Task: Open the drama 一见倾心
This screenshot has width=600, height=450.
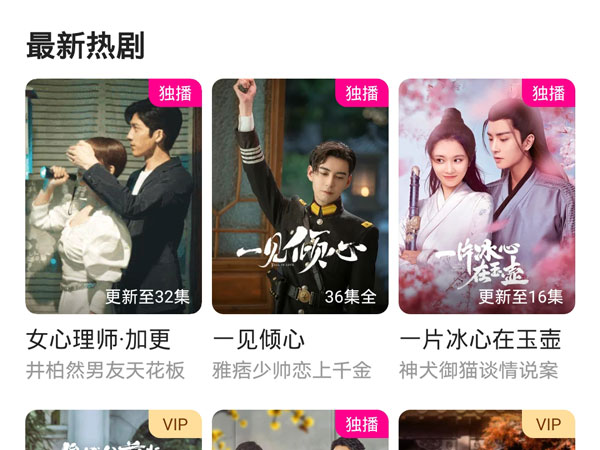Action: tap(300, 197)
